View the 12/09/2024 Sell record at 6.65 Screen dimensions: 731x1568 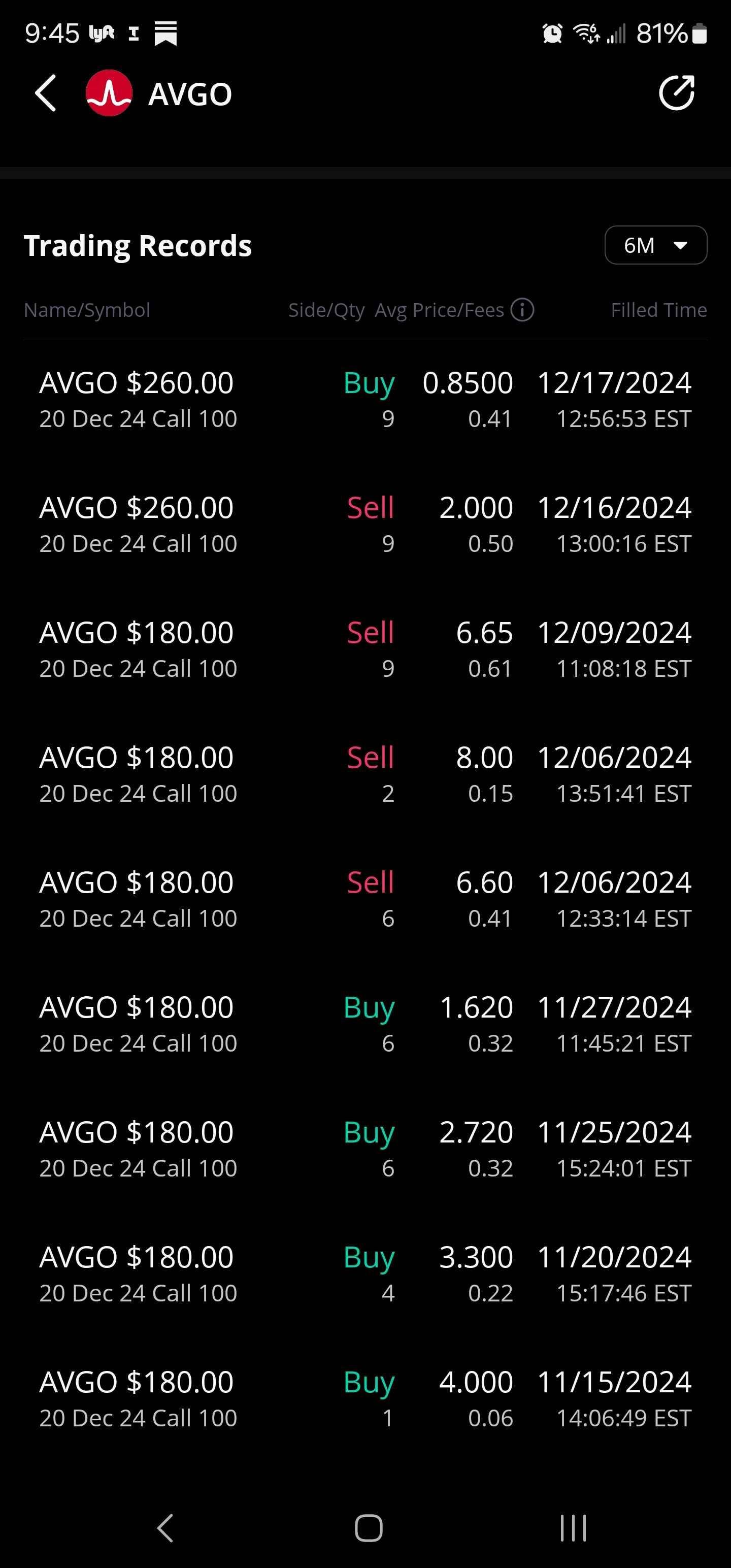pyautogui.click(x=365, y=649)
